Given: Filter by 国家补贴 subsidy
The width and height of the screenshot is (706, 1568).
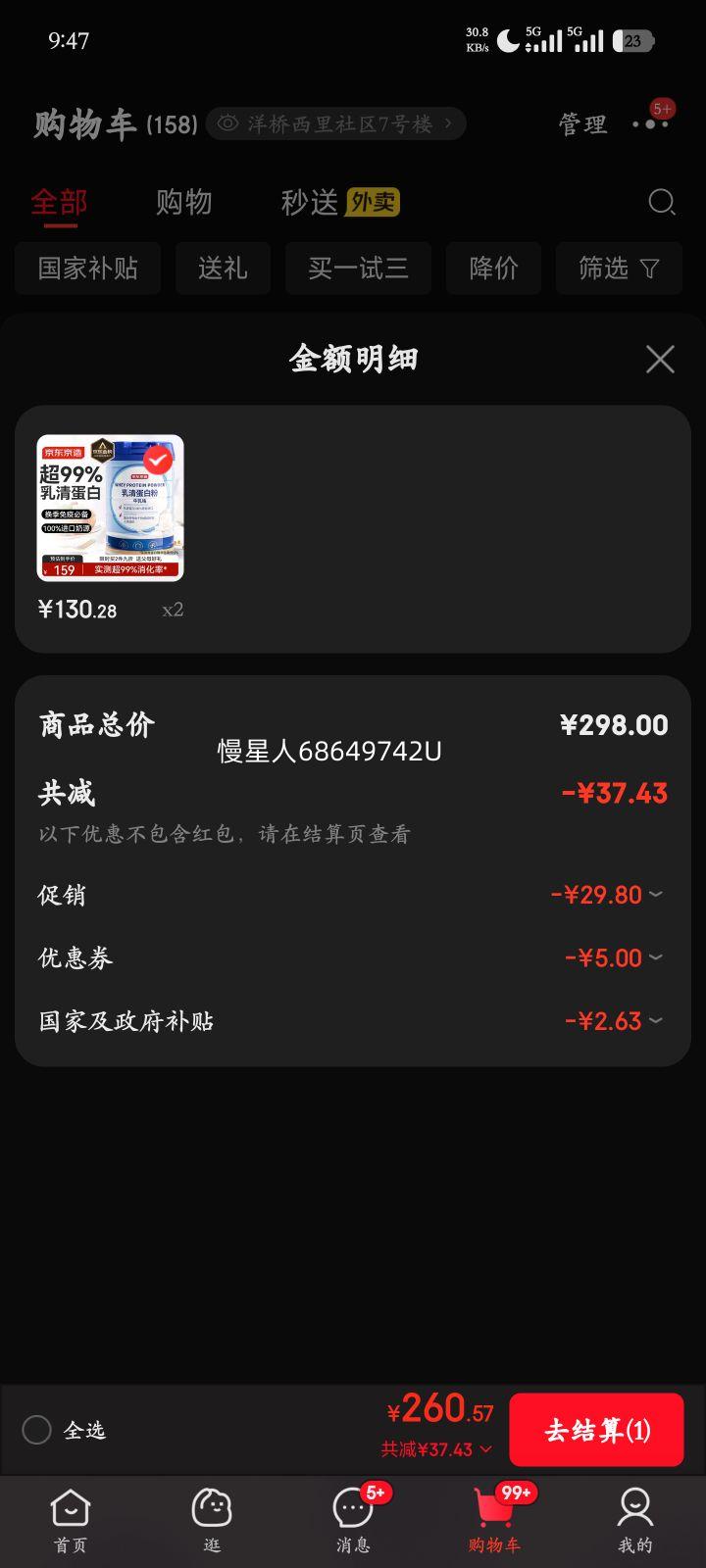Looking at the screenshot, I should click(87, 268).
